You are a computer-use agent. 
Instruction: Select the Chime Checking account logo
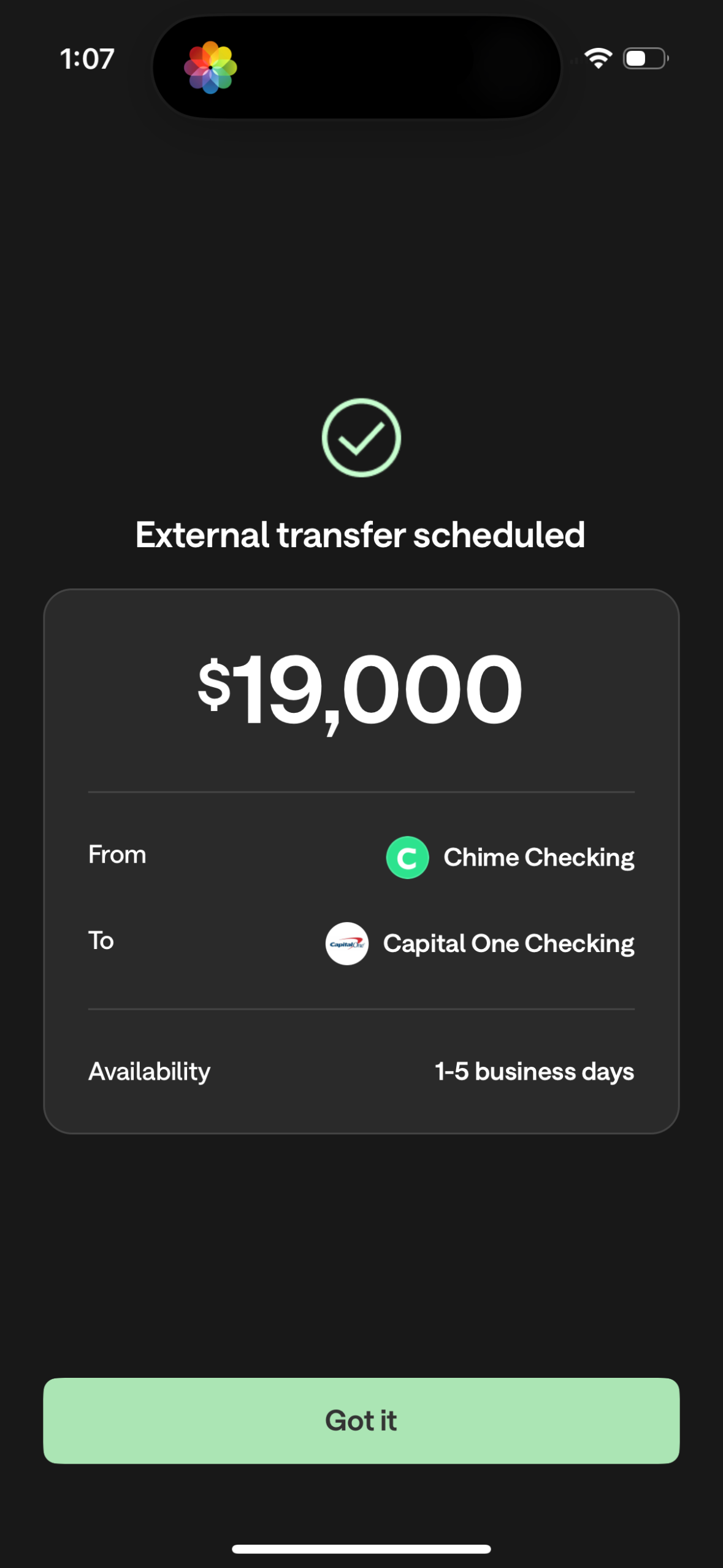(407, 857)
